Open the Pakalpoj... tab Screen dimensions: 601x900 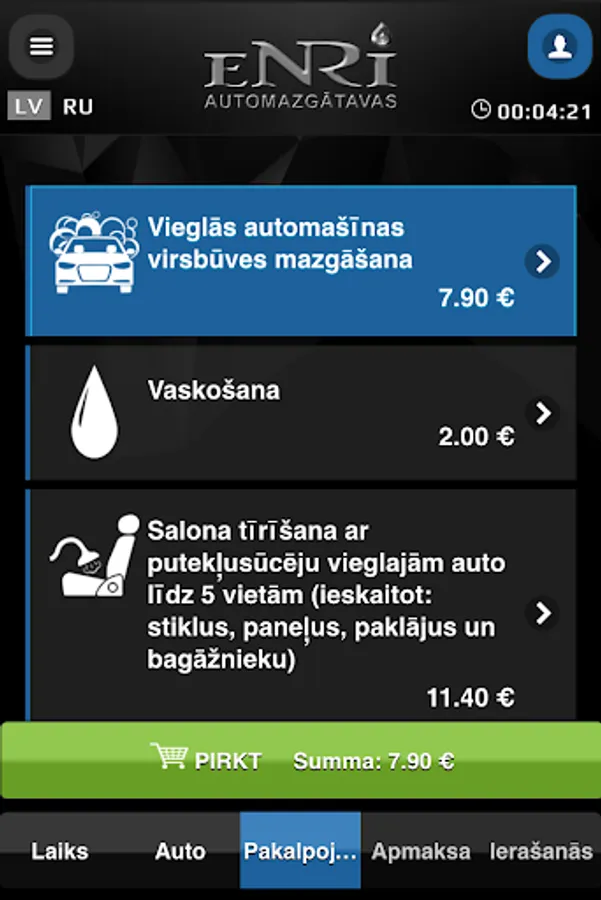tap(300, 851)
